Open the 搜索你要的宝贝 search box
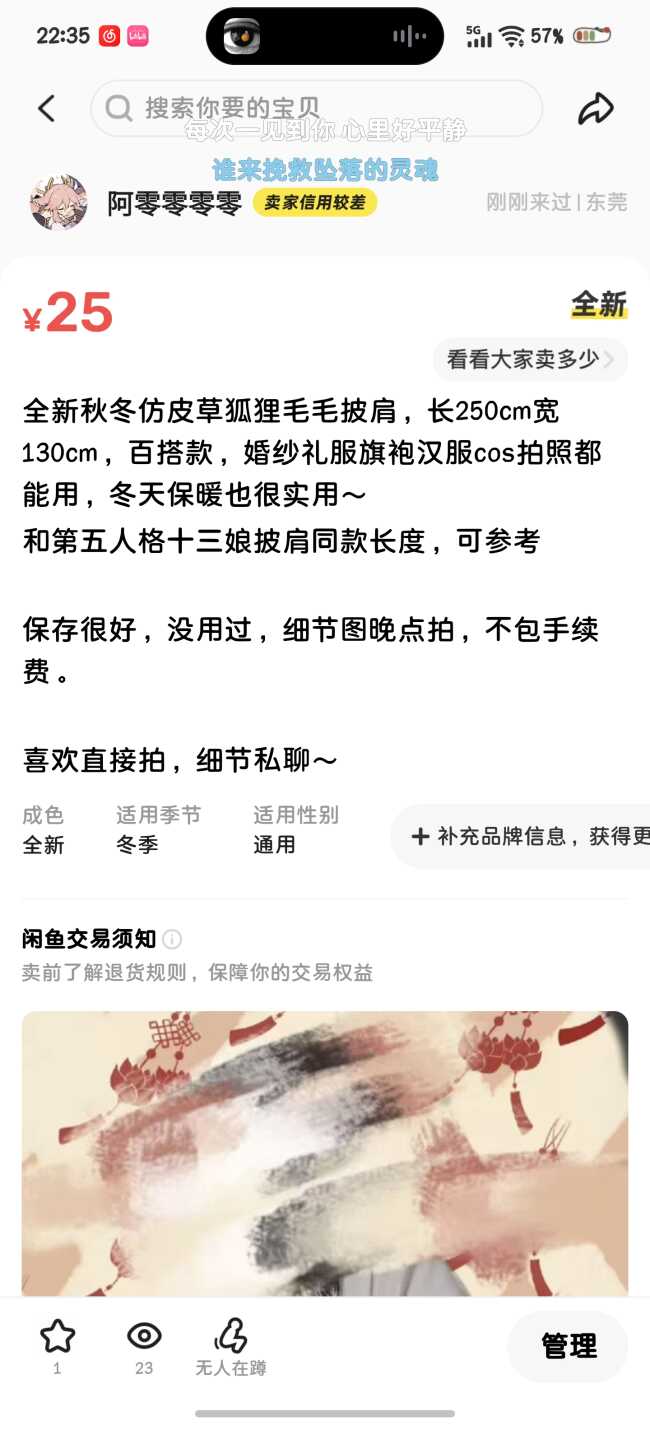Screen dimensions: 650x1430 tap(316, 108)
